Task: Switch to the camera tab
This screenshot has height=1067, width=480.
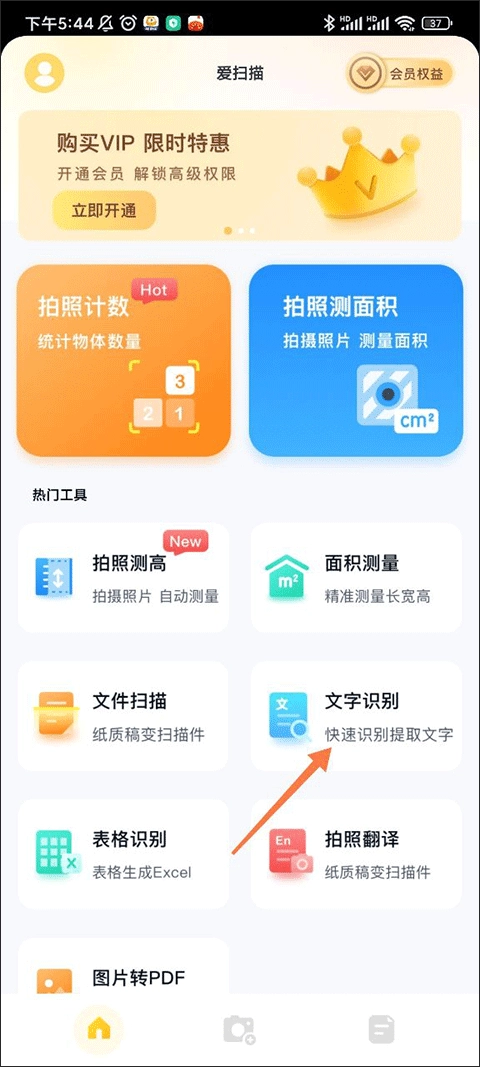Action: tap(240, 1030)
